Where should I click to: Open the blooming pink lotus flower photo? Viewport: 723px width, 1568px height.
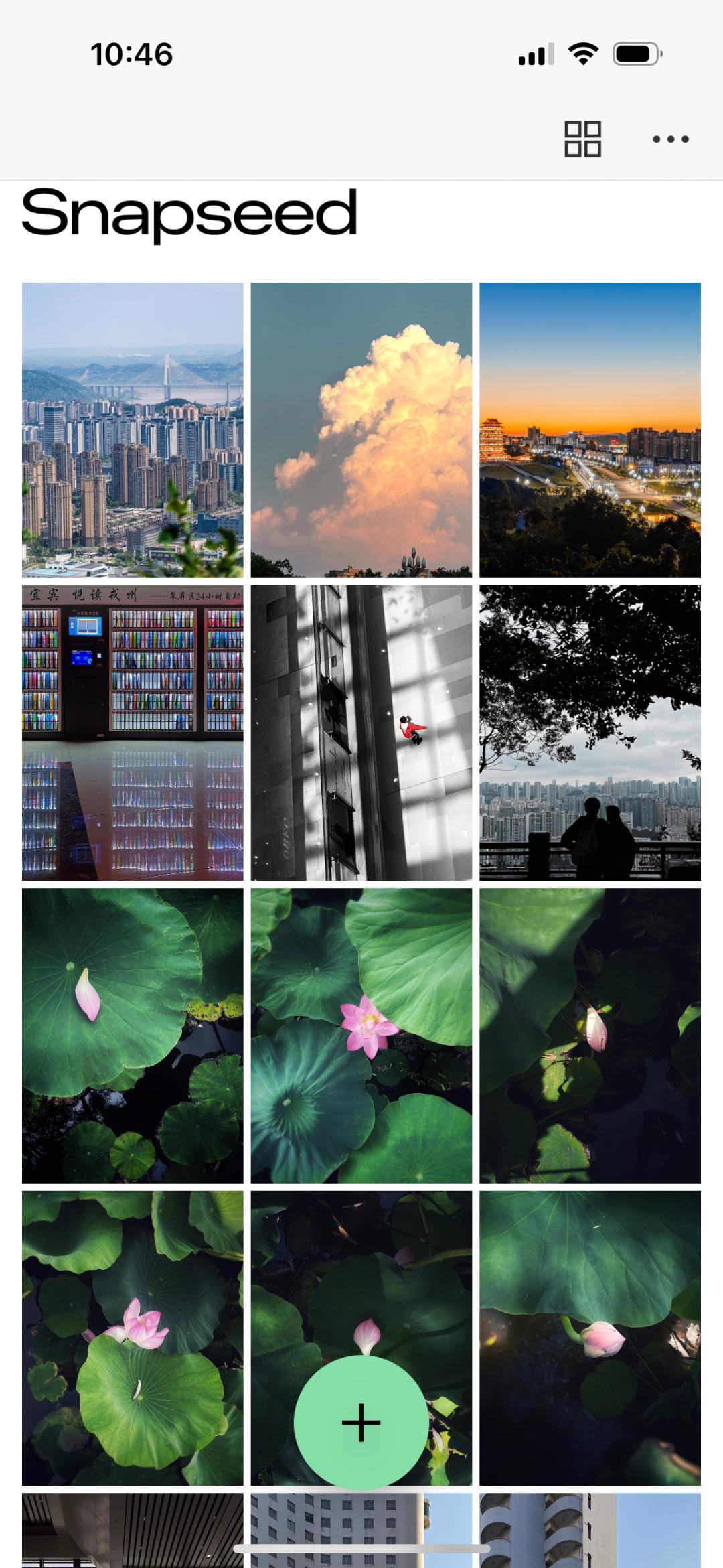coord(361,1036)
